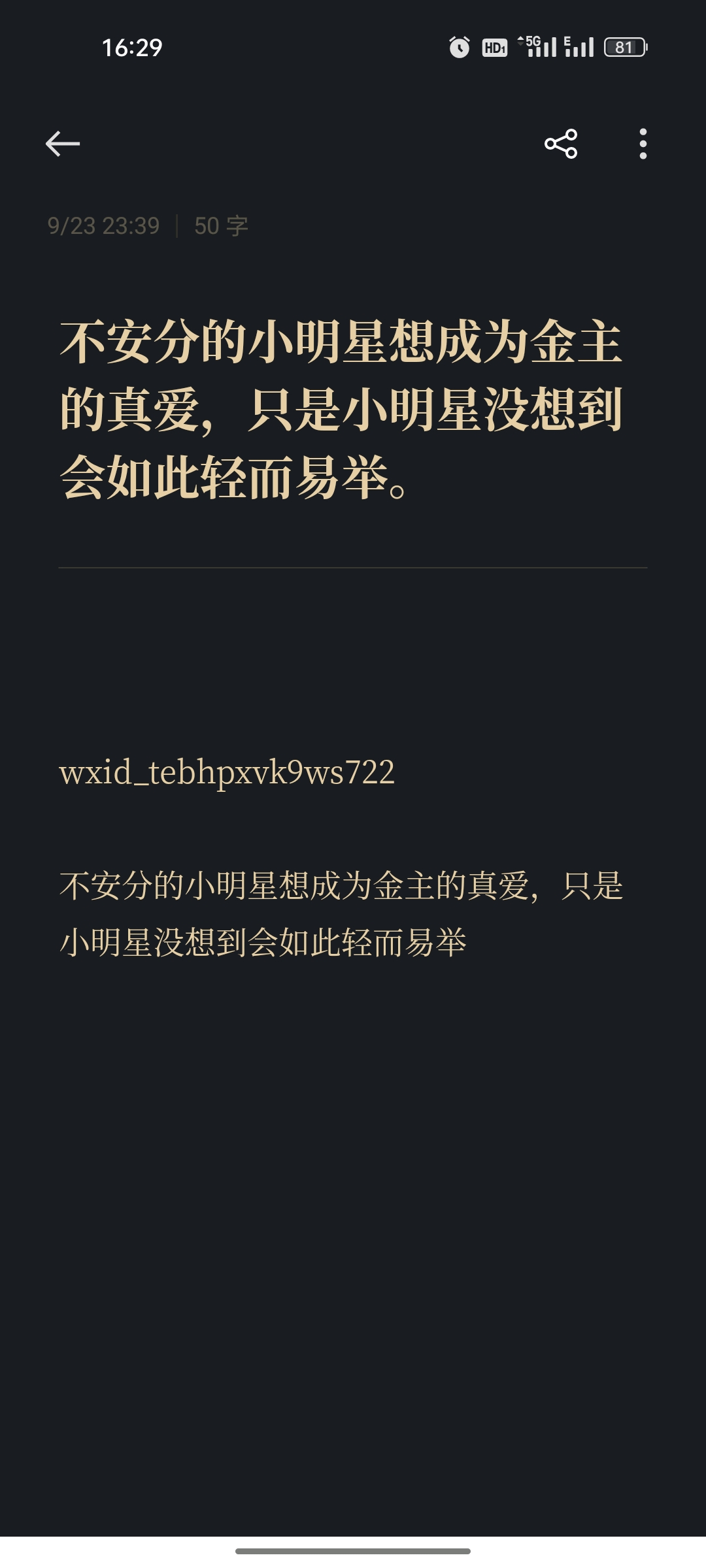Tap the note title to edit it
The height and width of the screenshot is (1568, 706).
pyautogui.click(x=341, y=410)
